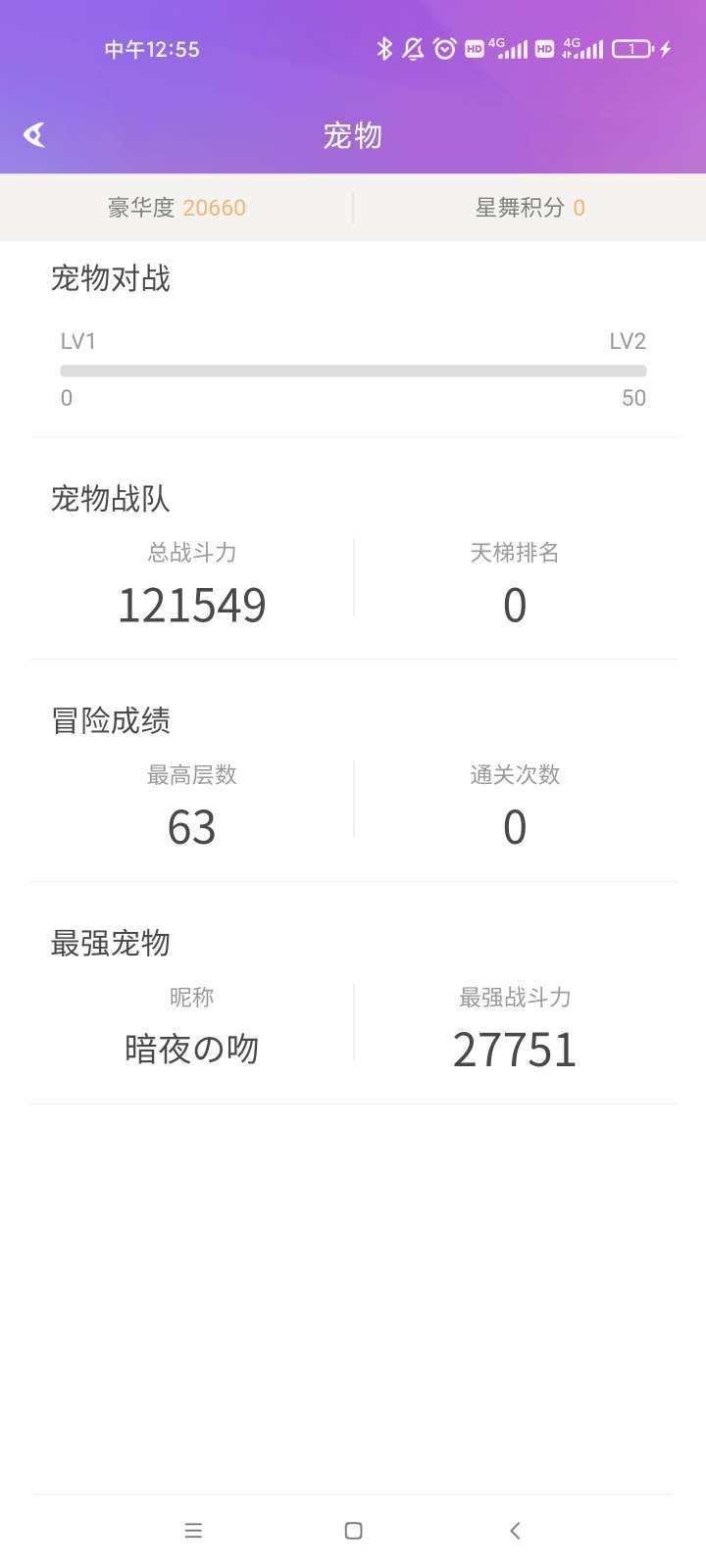The height and width of the screenshot is (1568, 706).
Task: Tap the 最高层数 value 63
Action: click(x=192, y=827)
